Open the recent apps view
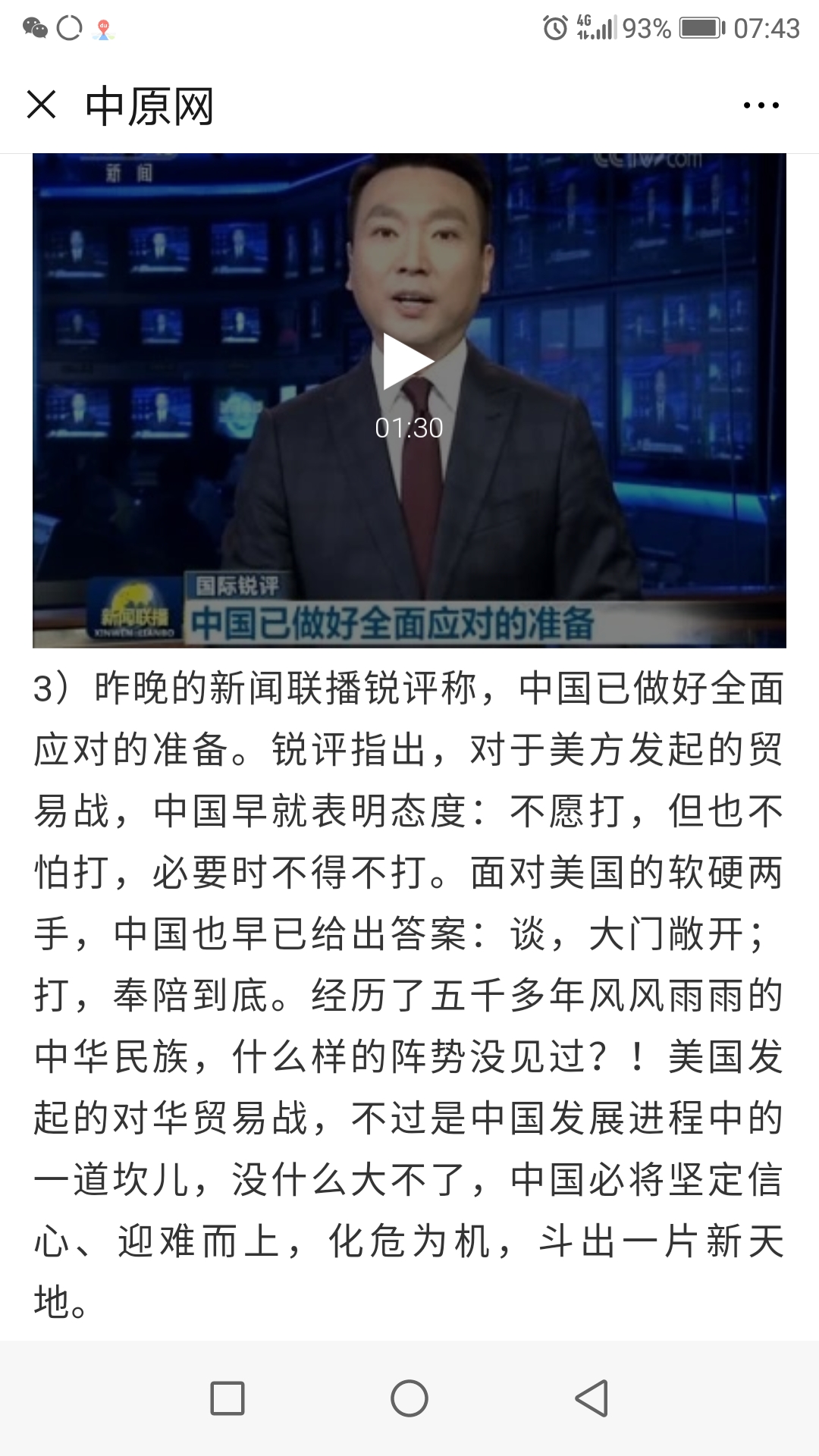Viewport: 819px width, 1456px height. (x=227, y=1398)
